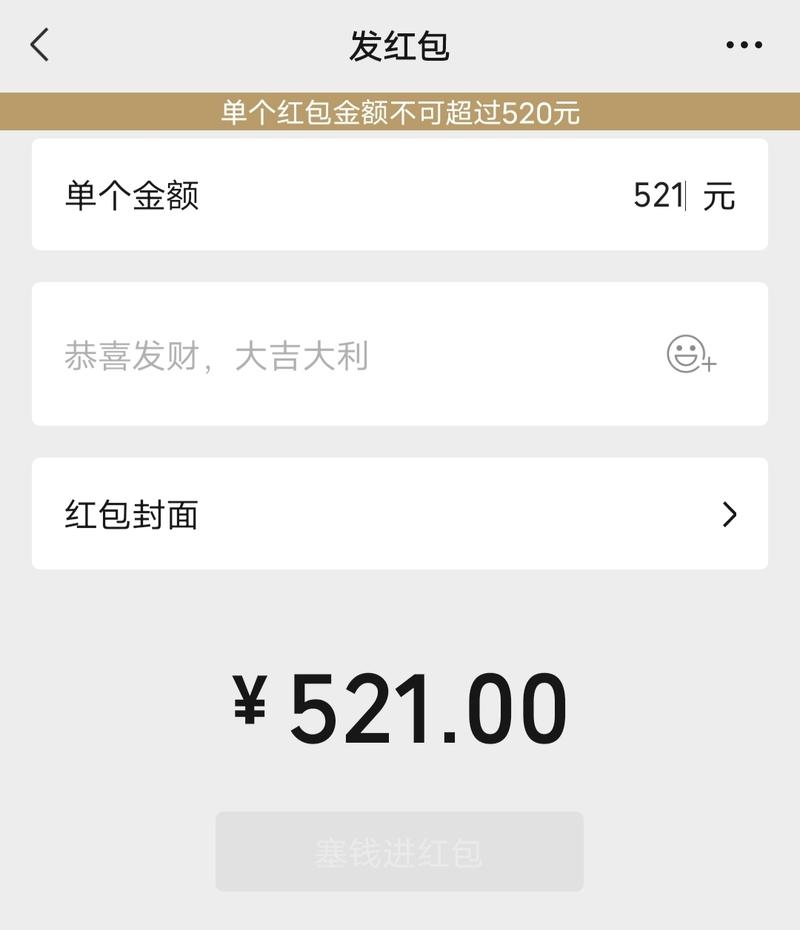The image size is (800, 930).
Task: Click the warning banner about 520元 limit
Action: (x=400, y=112)
